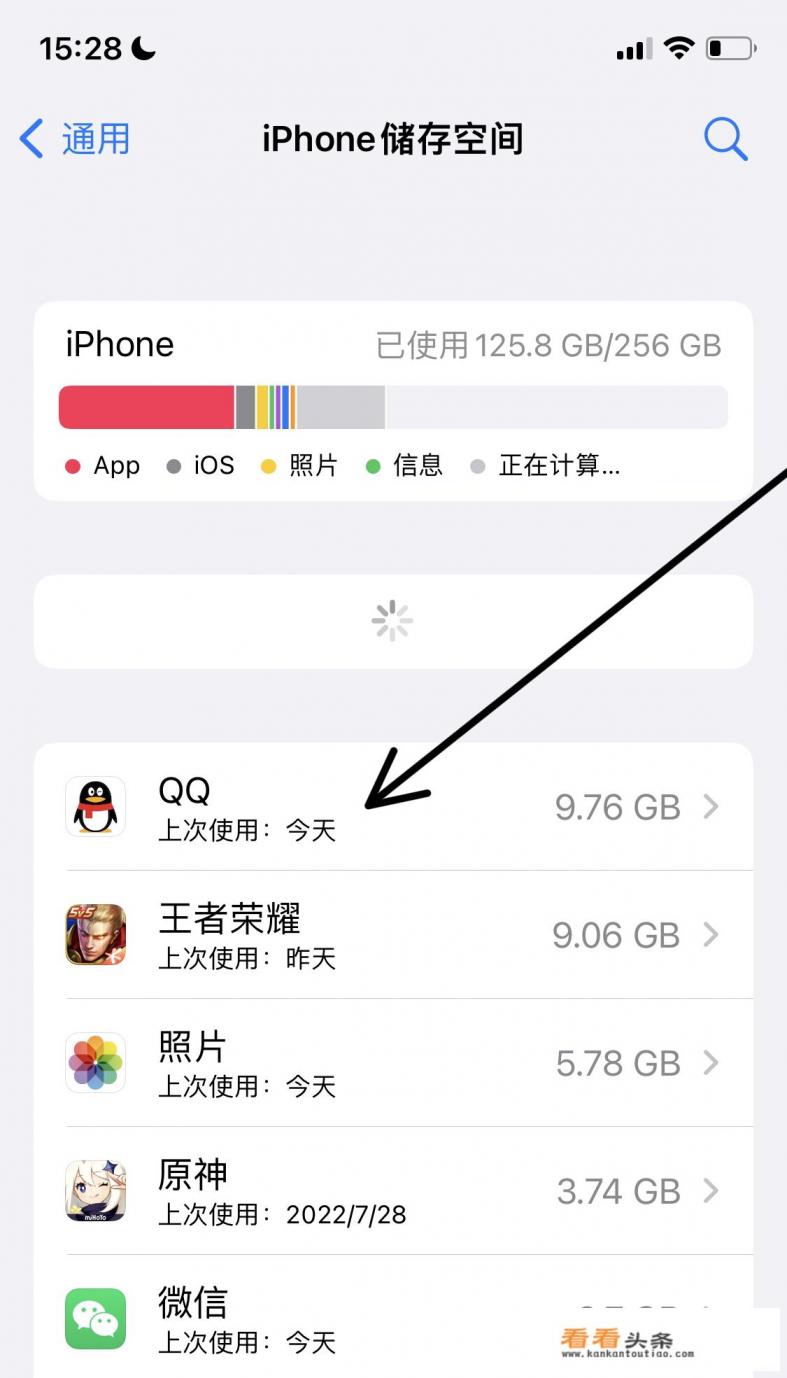The height and width of the screenshot is (1378, 787).
Task: Tap the battery indicator icon
Action: [x=730, y=47]
